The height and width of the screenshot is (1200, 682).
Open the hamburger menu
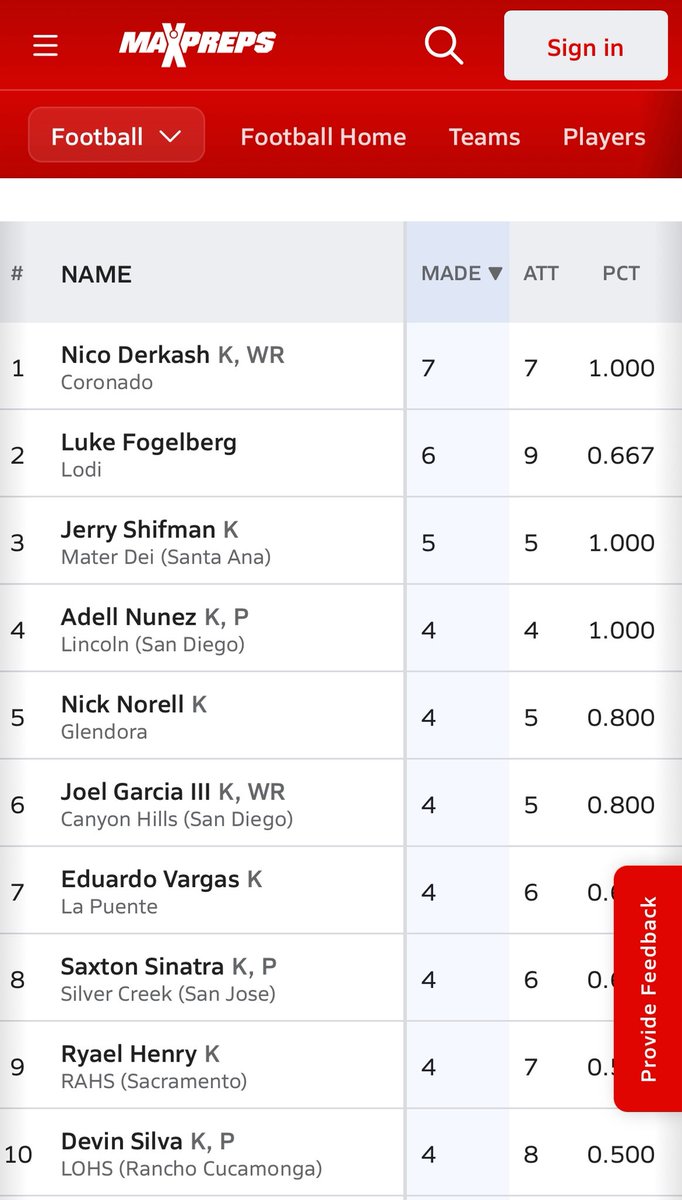45,46
